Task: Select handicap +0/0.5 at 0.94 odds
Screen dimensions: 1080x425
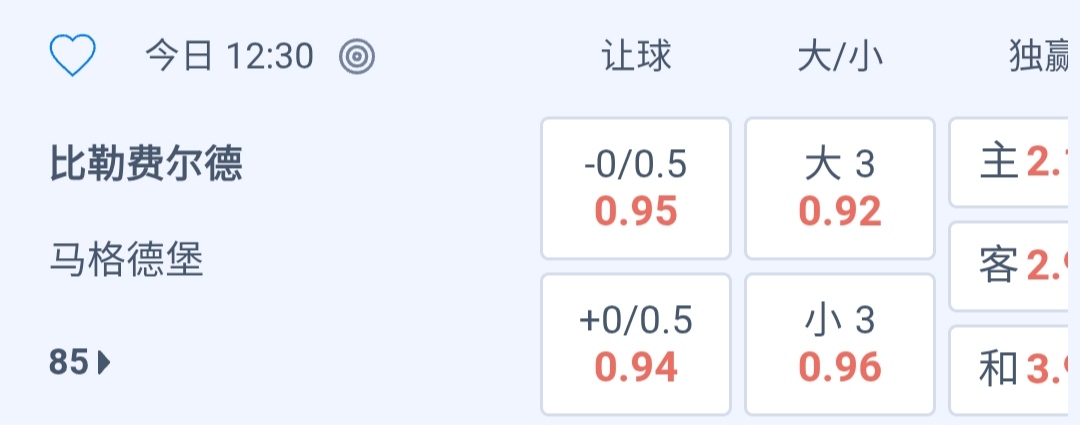Action: pyautogui.click(x=636, y=344)
